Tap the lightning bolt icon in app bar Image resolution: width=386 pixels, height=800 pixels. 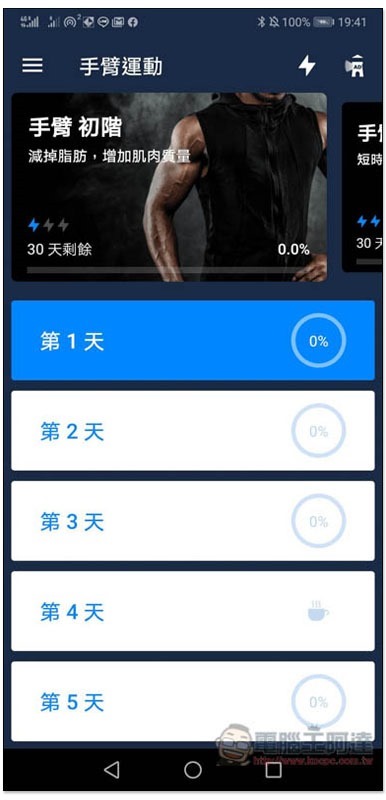pos(306,66)
